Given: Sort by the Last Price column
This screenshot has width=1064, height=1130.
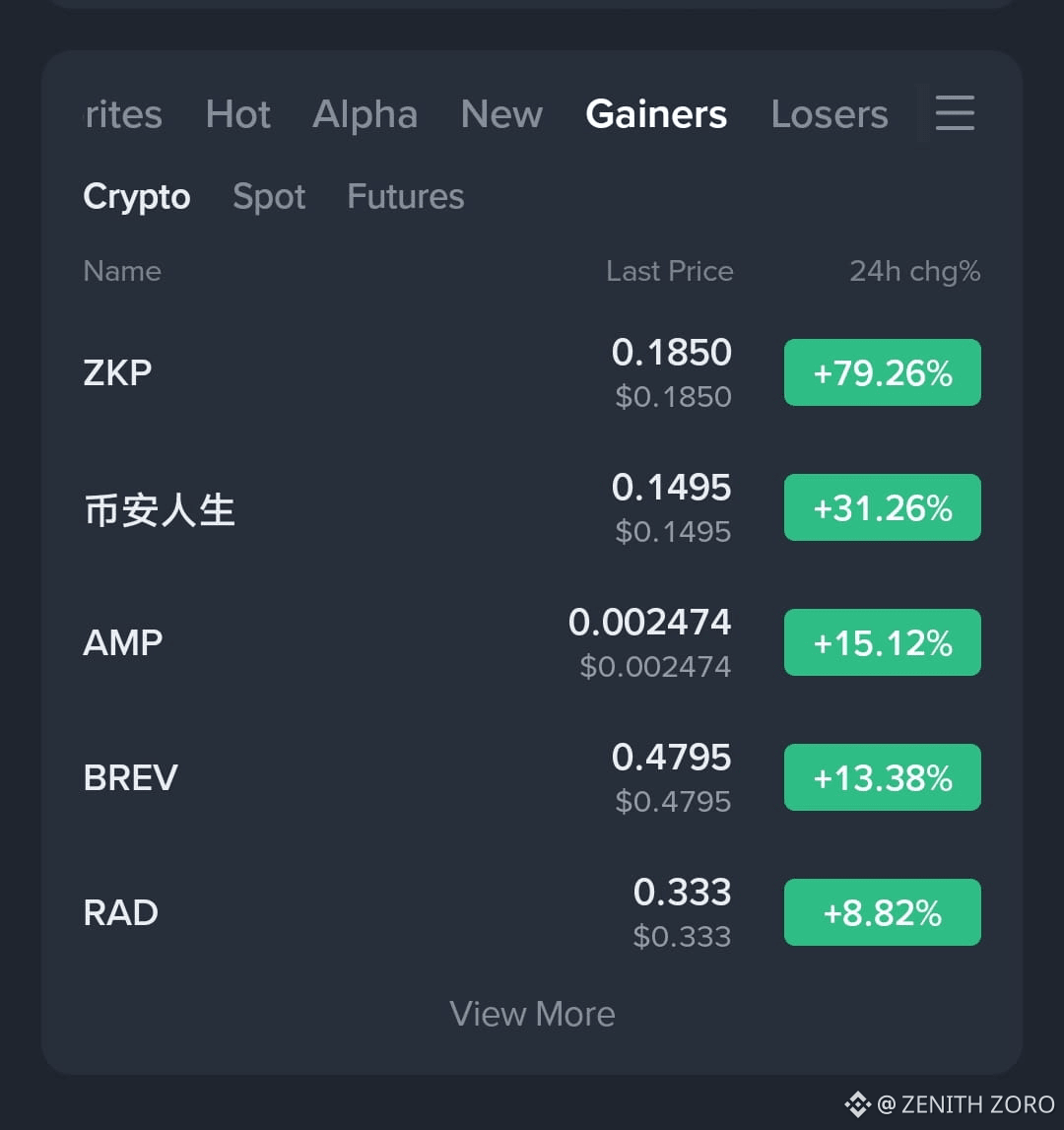Looking at the screenshot, I should pyautogui.click(x=670, y=271).
